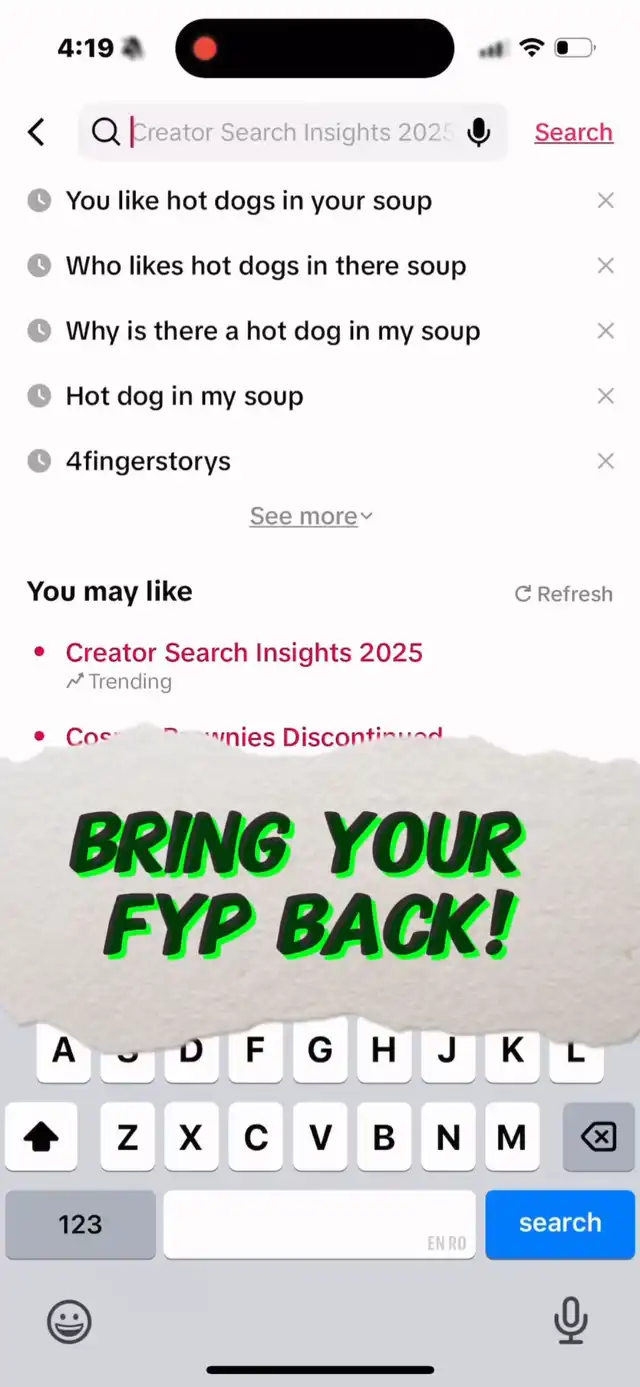The height and width of the screenshot is (1387, 640).
Task: Switch keyboard to 123 numbers layout
Action: (80, 1224)
